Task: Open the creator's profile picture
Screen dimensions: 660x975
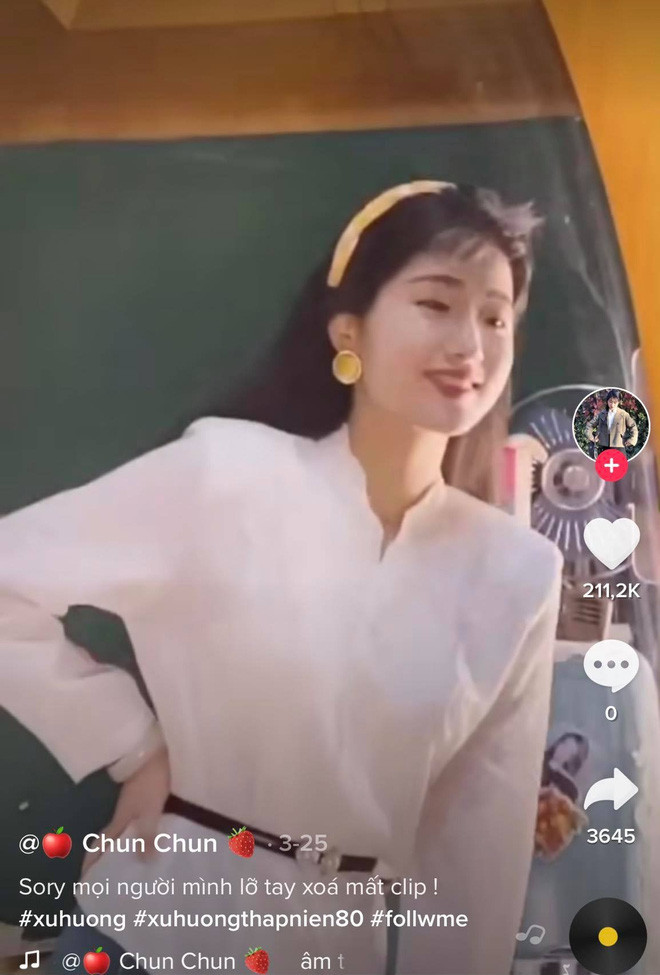Action: coord(611,423)
